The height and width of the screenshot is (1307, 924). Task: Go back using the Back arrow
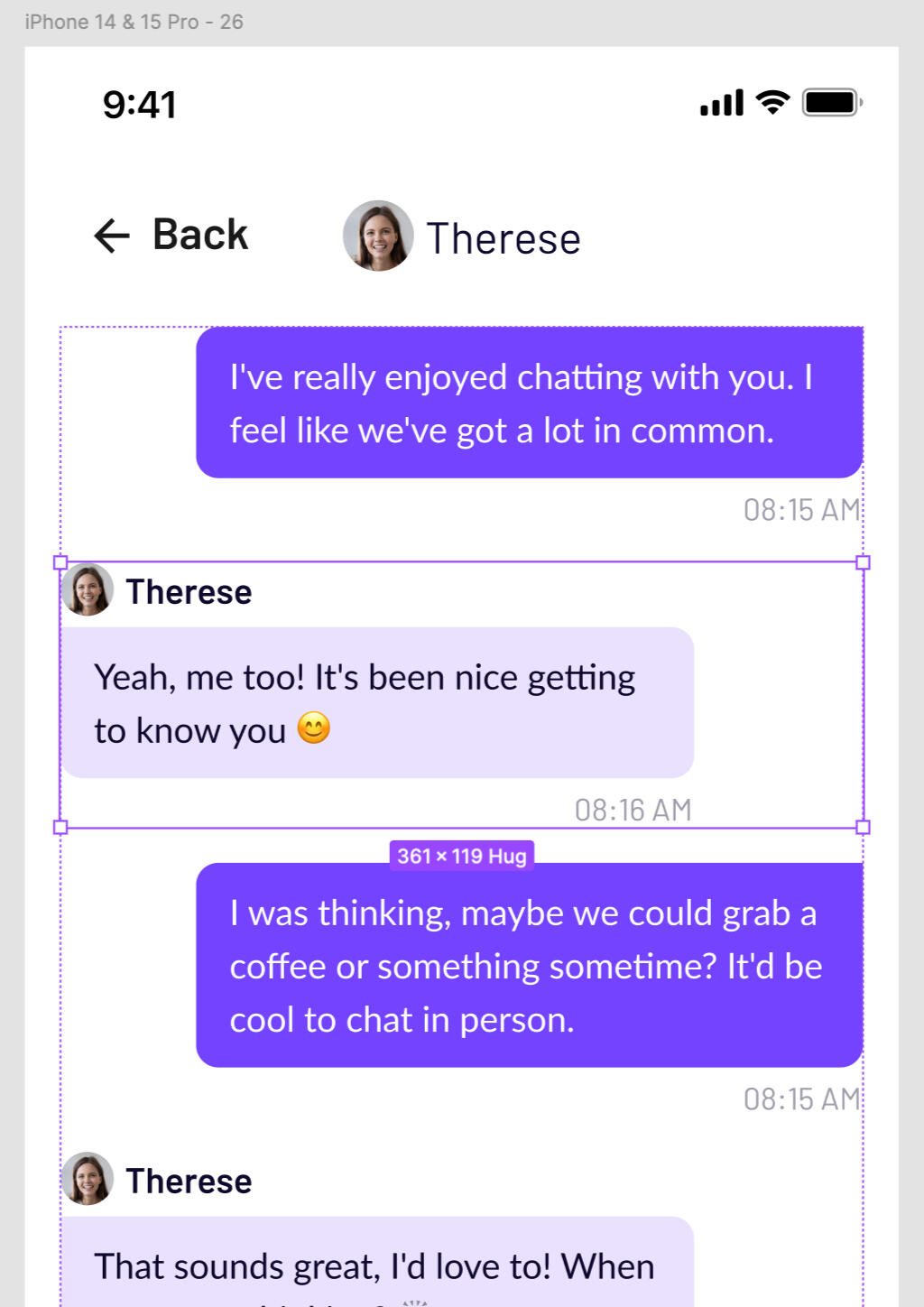pos(113,236)
